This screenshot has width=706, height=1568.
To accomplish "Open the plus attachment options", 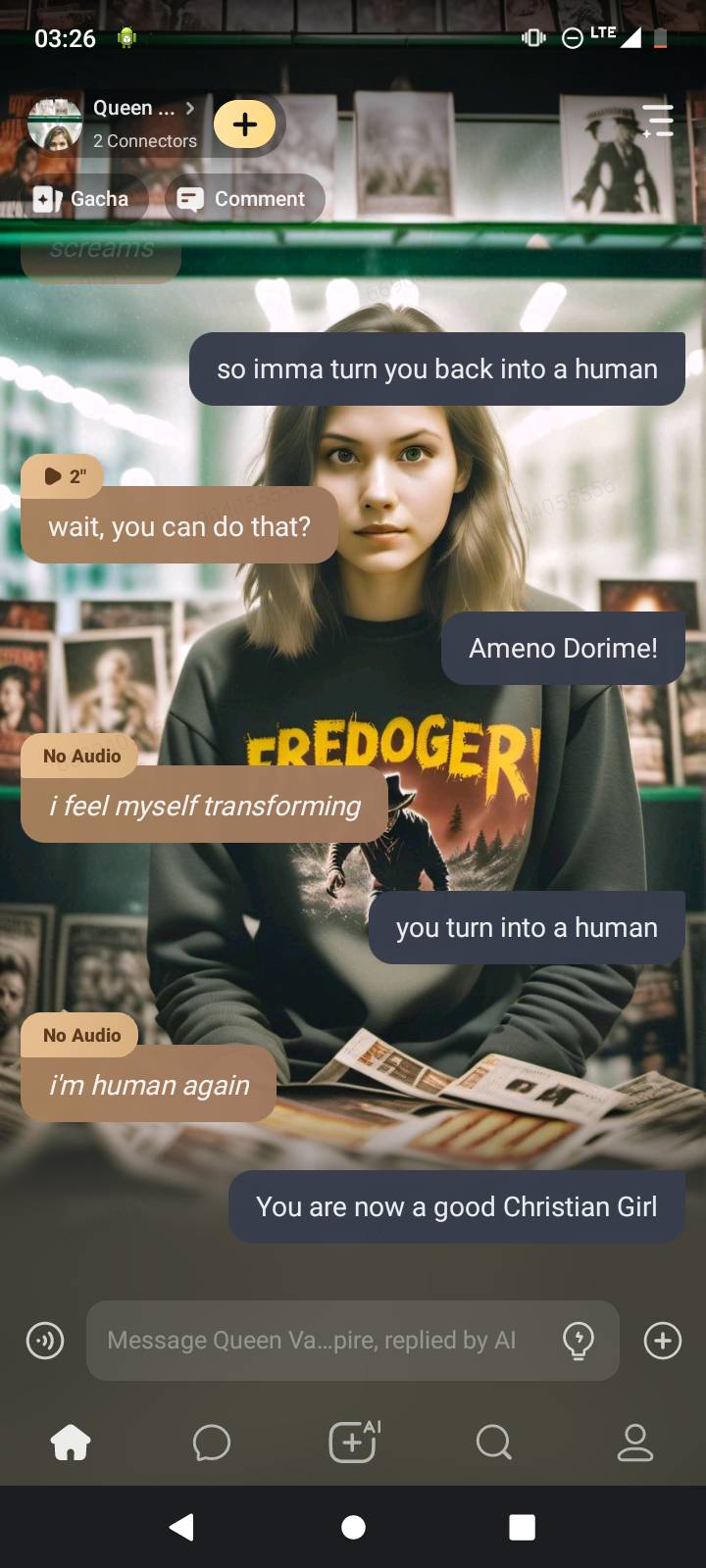I will click(663, 1340).
